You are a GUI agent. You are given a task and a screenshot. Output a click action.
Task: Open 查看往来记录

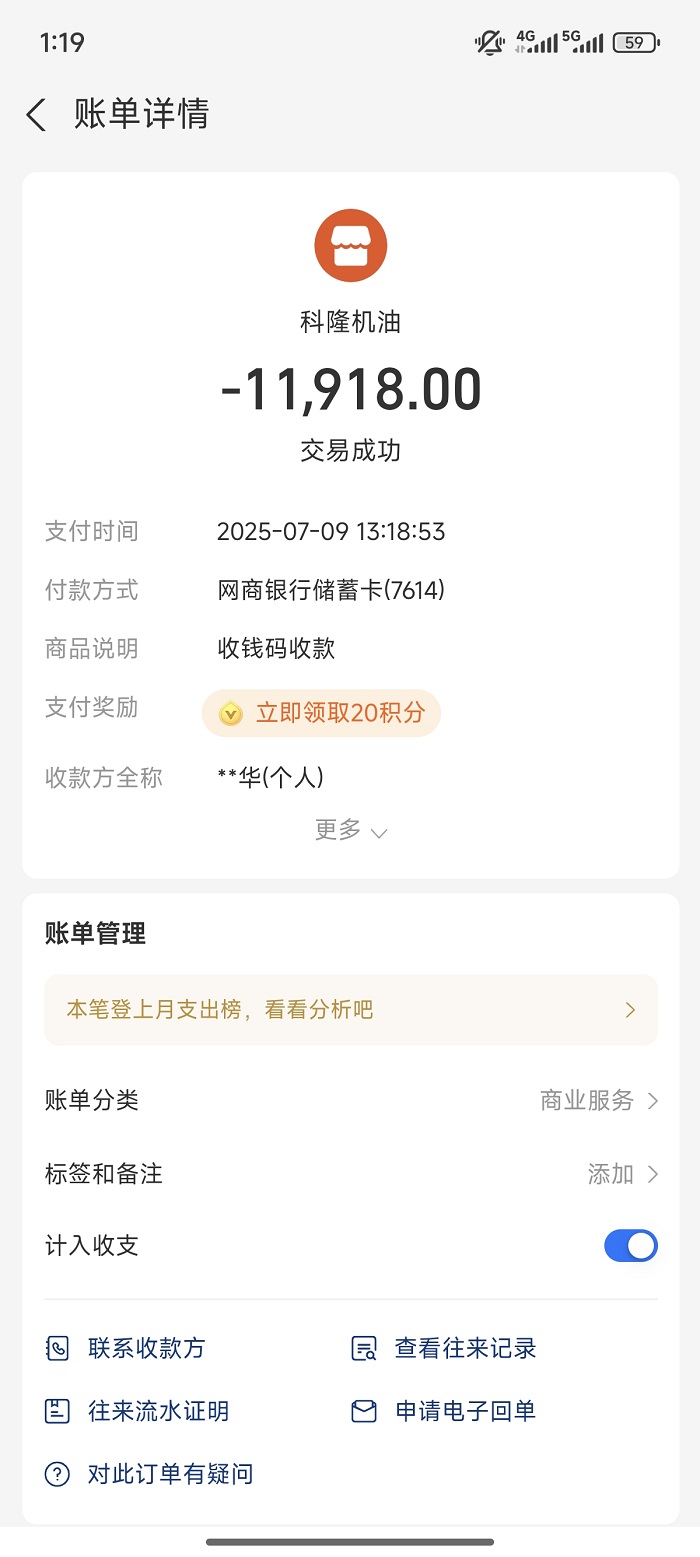pyautogui.click(x=444, y=1348)
